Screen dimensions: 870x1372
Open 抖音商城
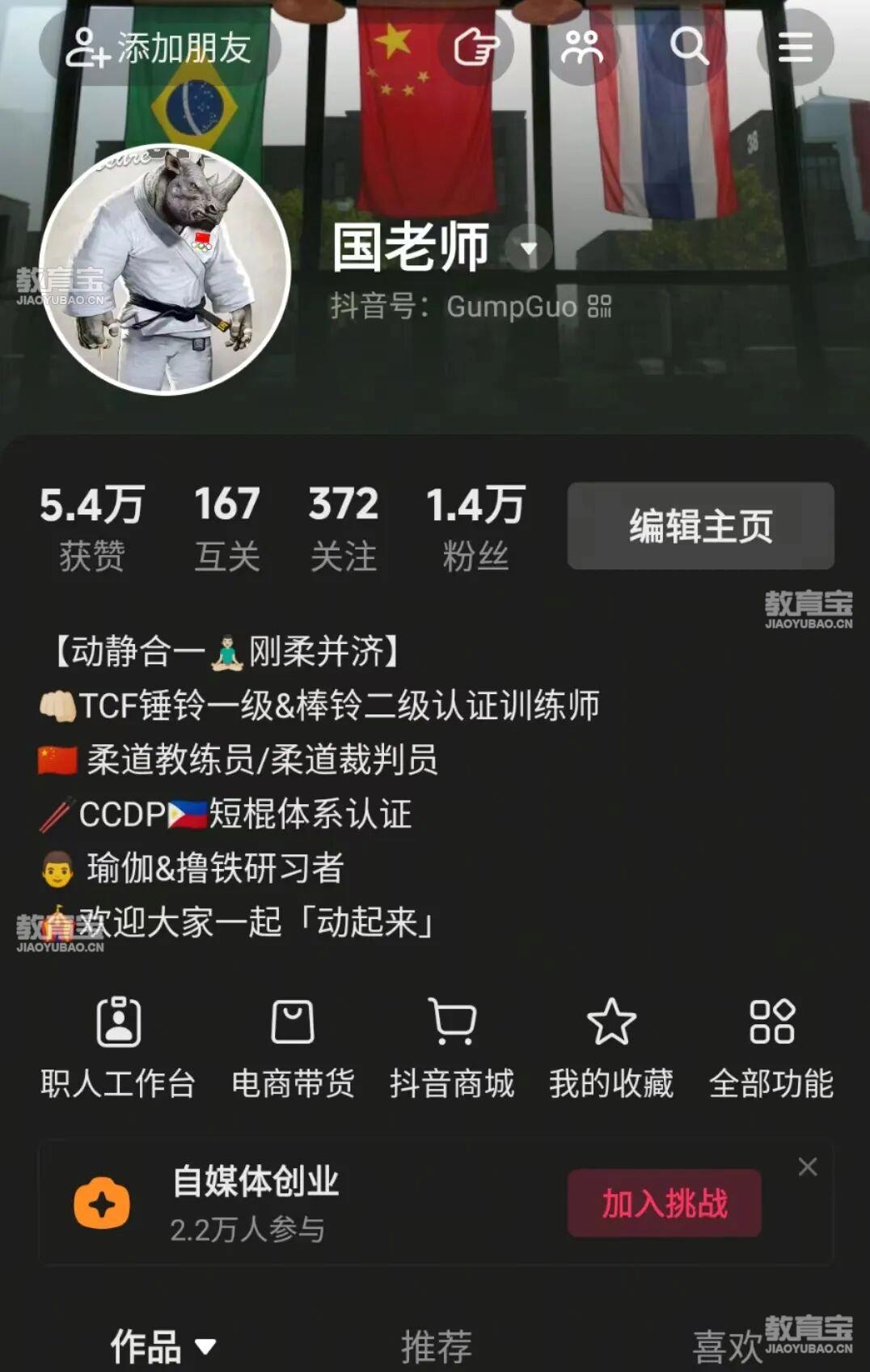coord(451,1048)
